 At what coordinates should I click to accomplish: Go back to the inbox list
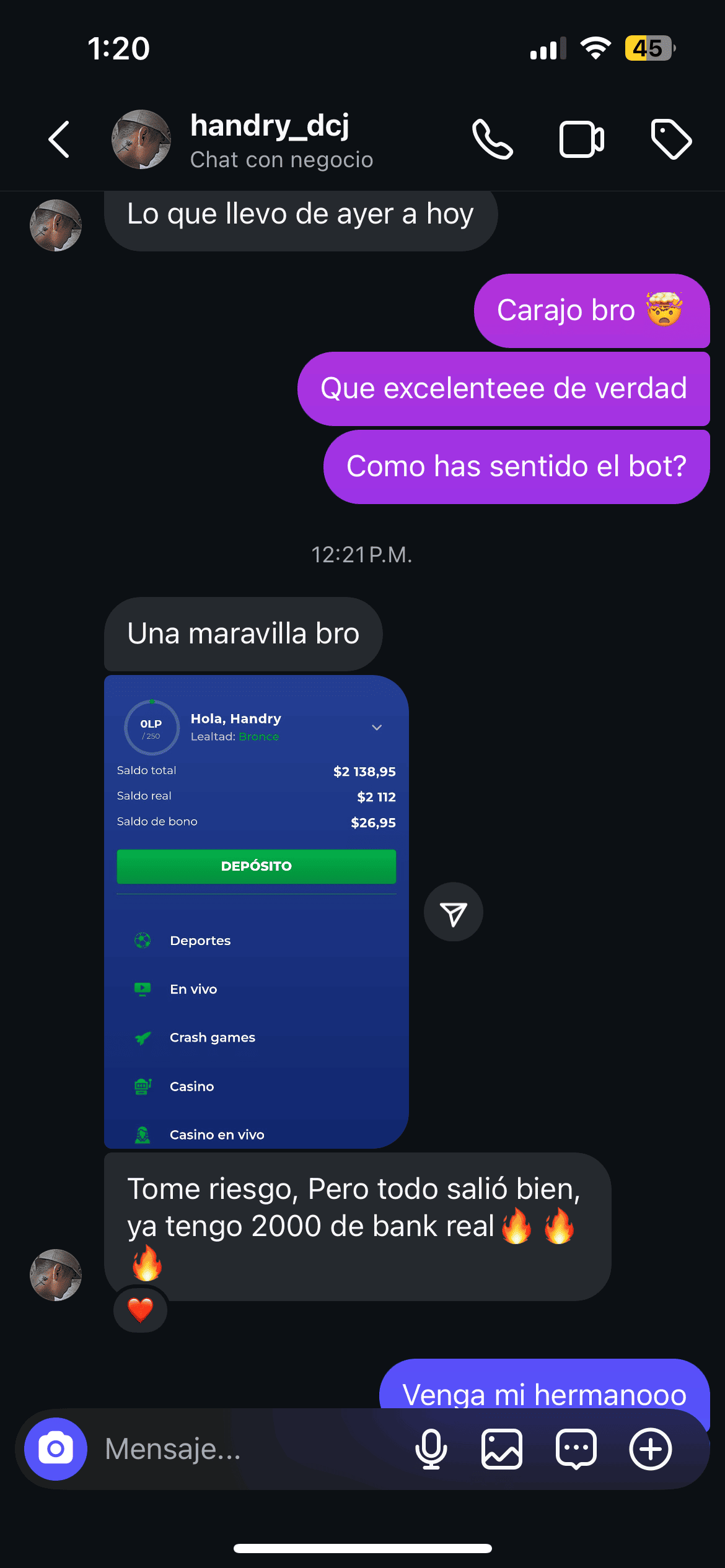click(x=59, y=140)
